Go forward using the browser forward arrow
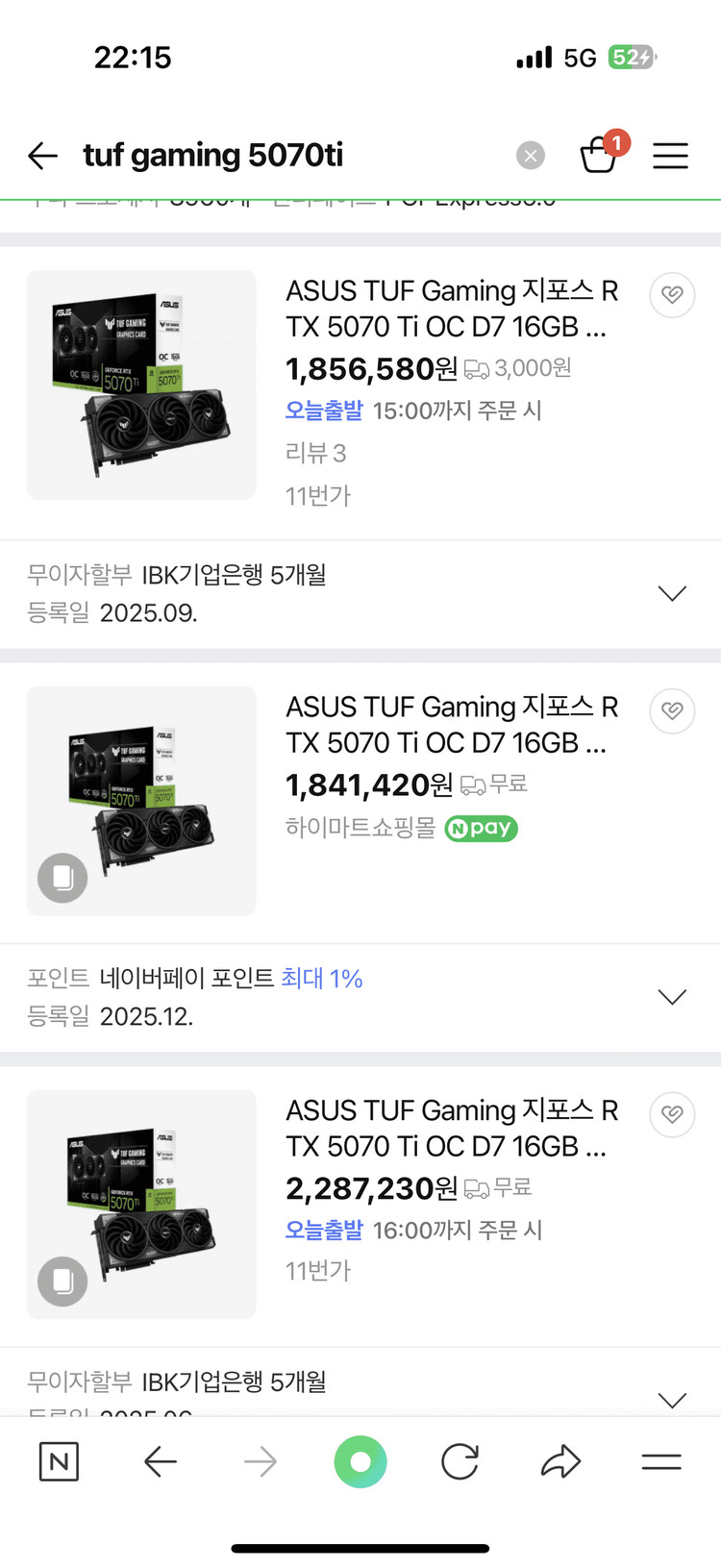721x1568 pixels. tap(260, 1461)
